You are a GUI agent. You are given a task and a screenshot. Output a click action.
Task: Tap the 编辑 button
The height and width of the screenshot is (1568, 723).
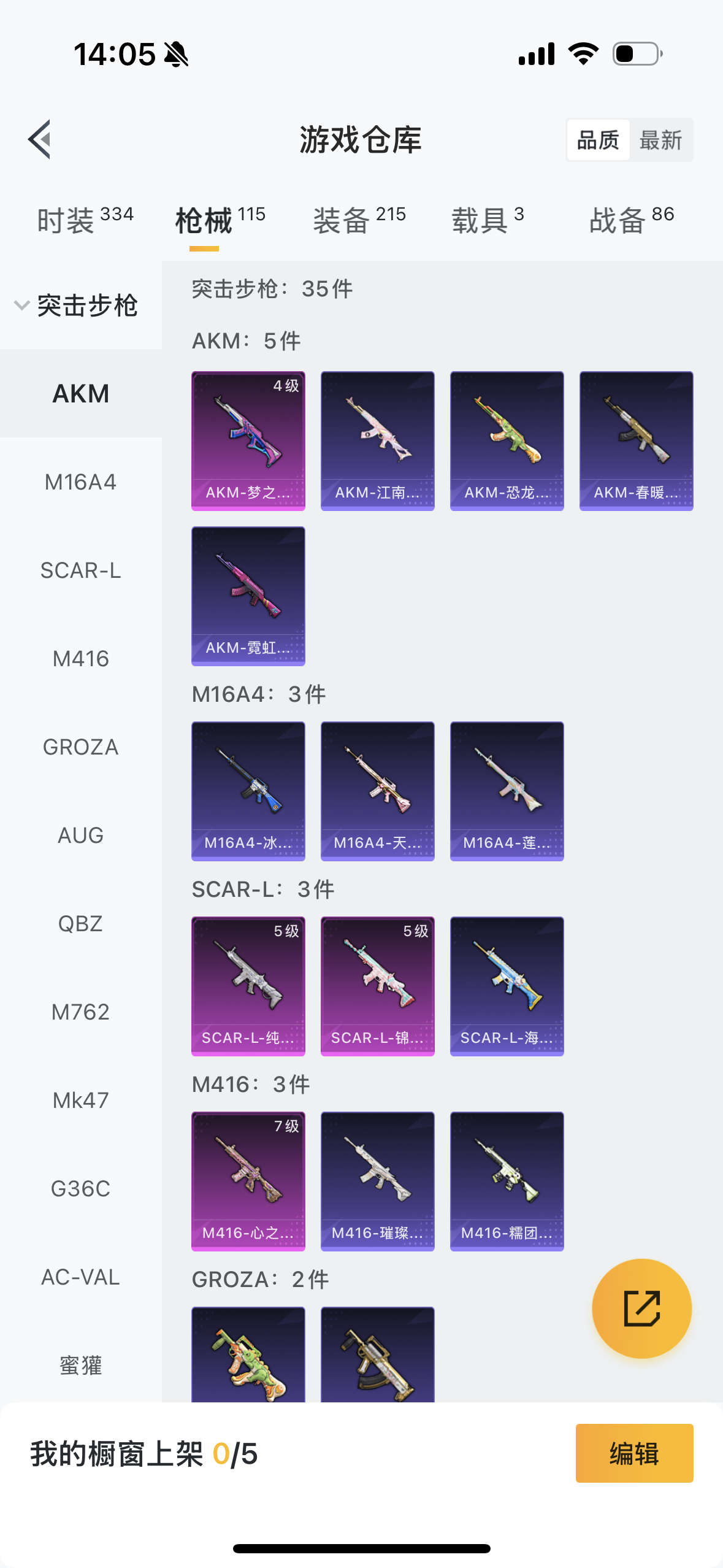tap(635, 1453)
